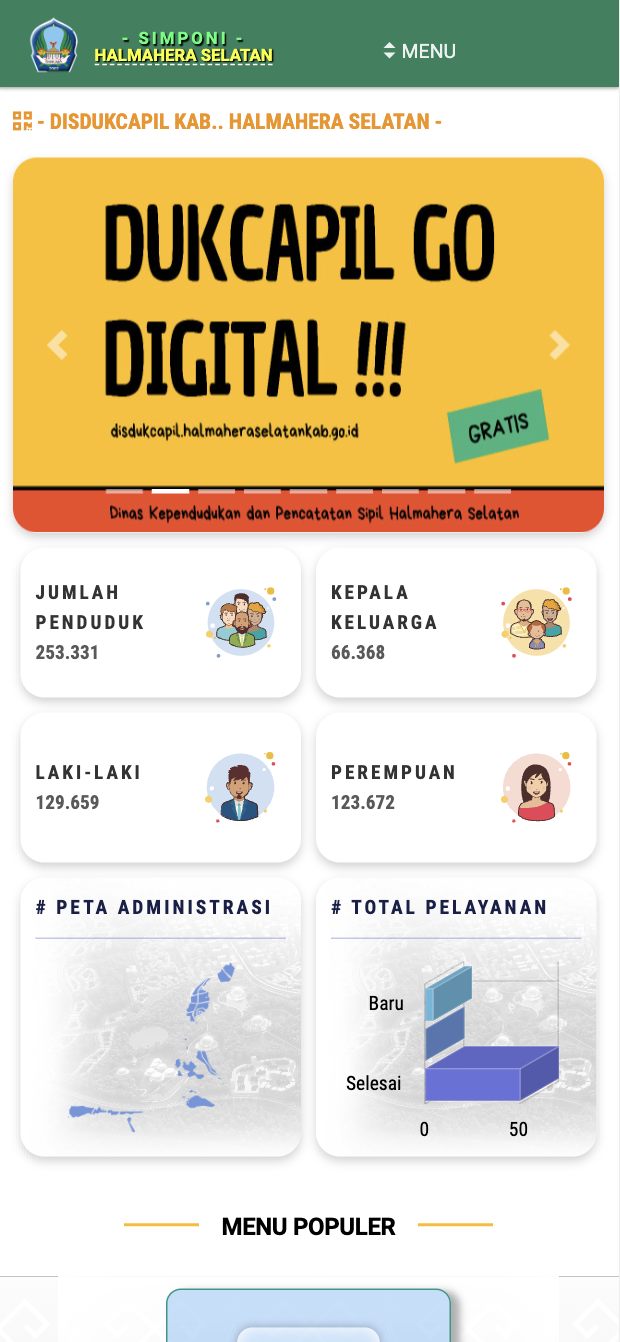Screen dimensions: 620x1342
Task: Advance to the next carousel banner
Action: (x=558, y=345)
